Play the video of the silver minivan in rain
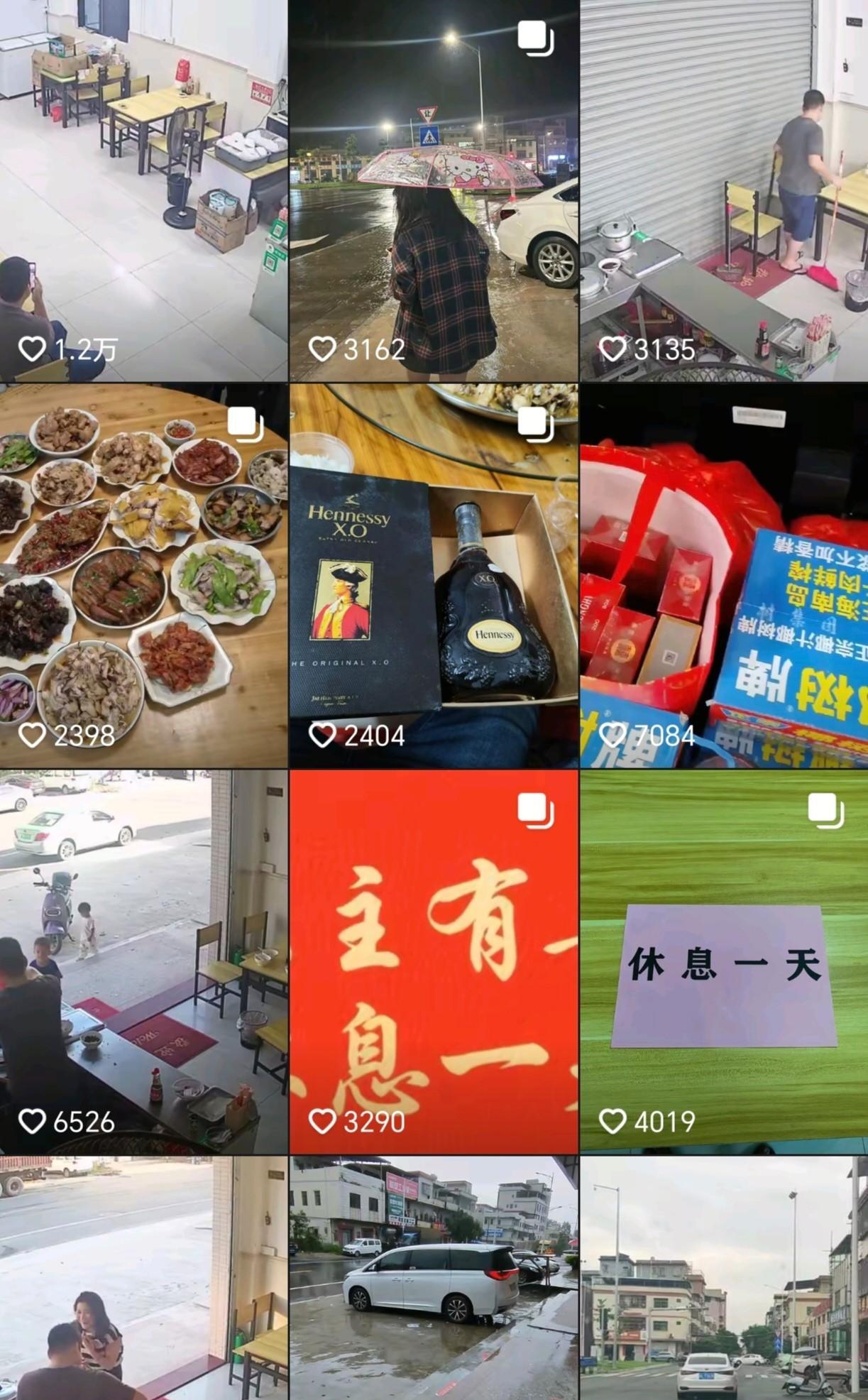This screenshot has height=1400, width=868. pos(434,1279)
